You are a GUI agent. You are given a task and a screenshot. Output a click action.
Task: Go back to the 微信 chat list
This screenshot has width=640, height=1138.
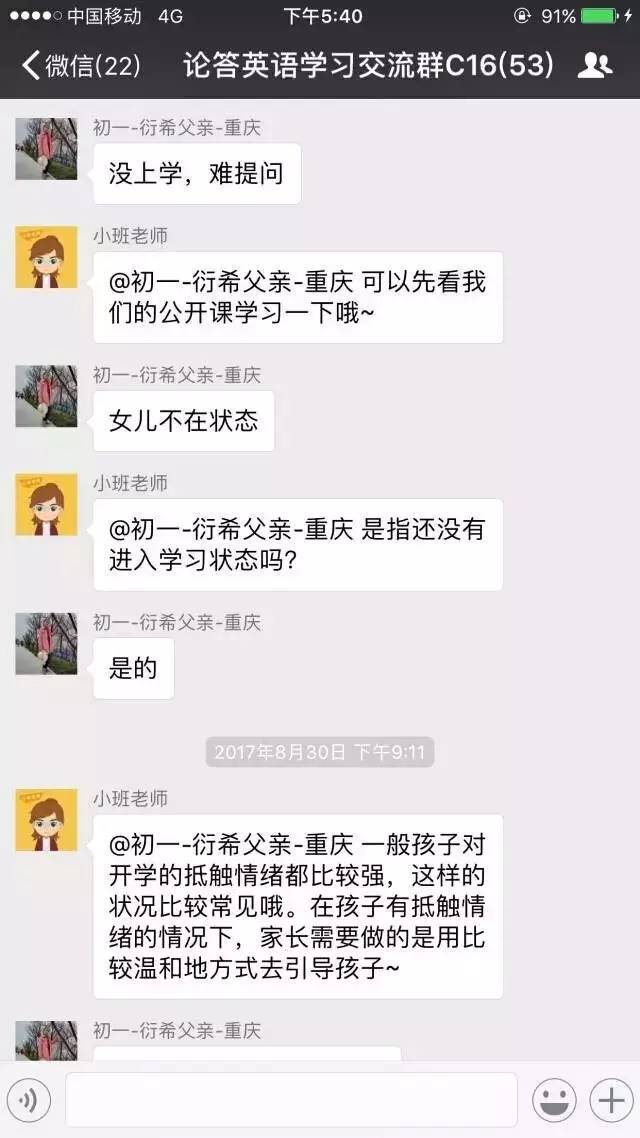pyautogui.click(x=81, y=66)
